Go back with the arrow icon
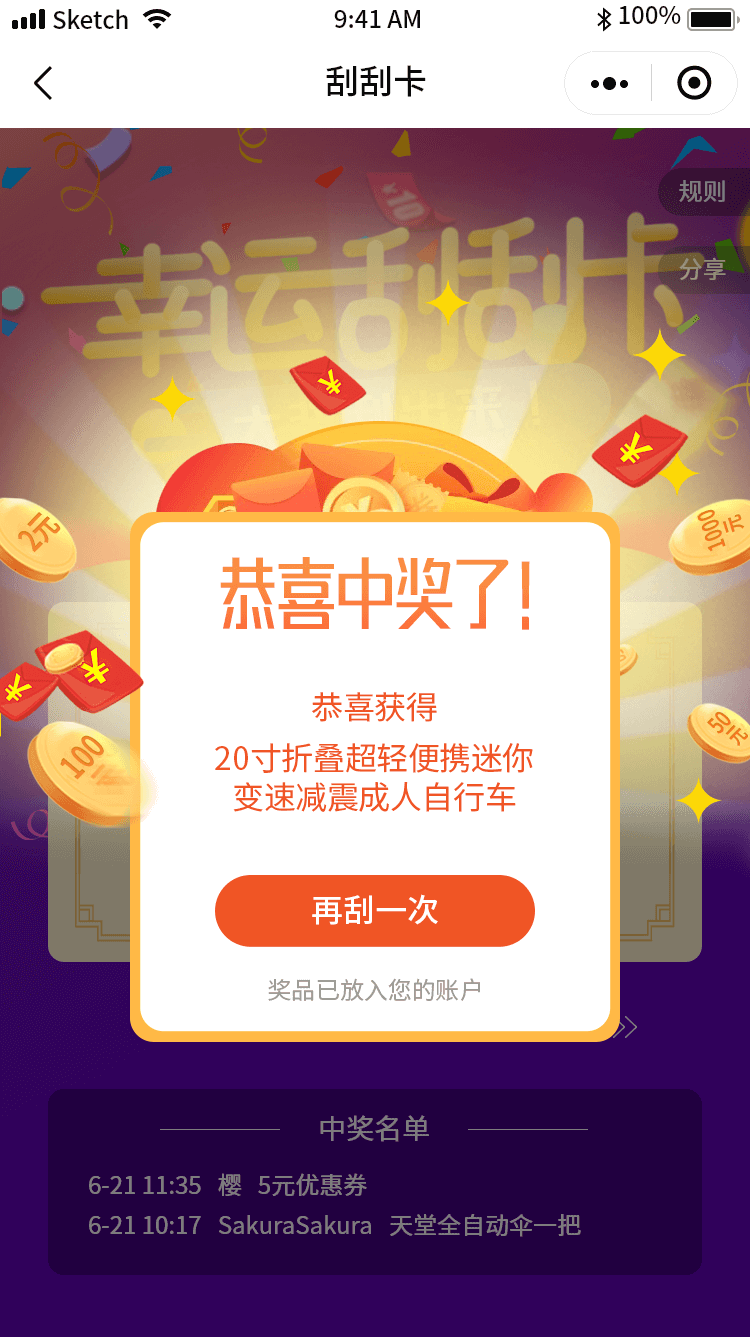Image resolution: width=750 pixels, height=1337 pixels. click(43, 83)
